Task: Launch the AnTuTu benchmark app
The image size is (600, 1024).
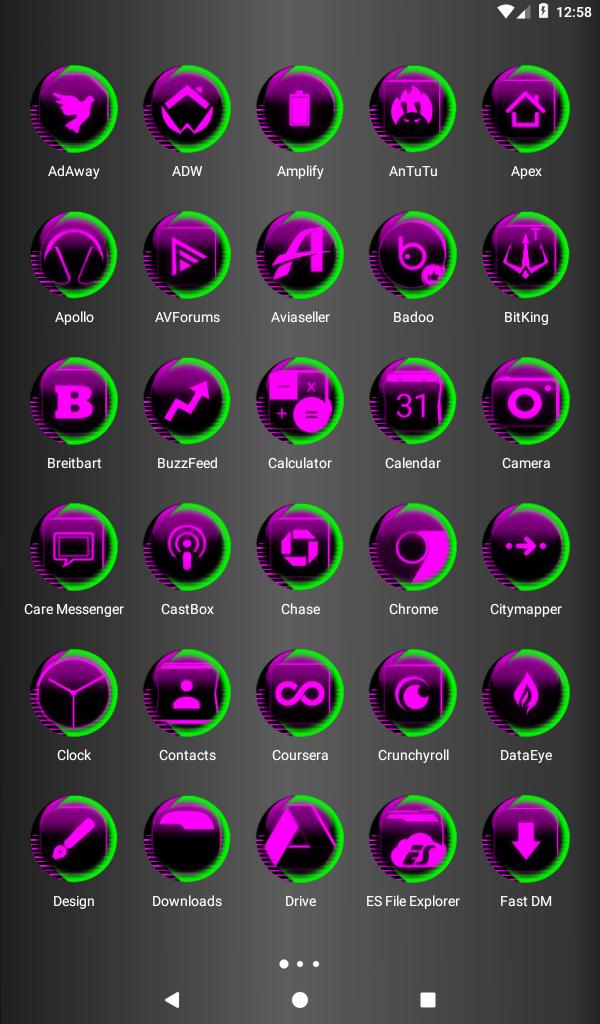Action: pos(413,110)
